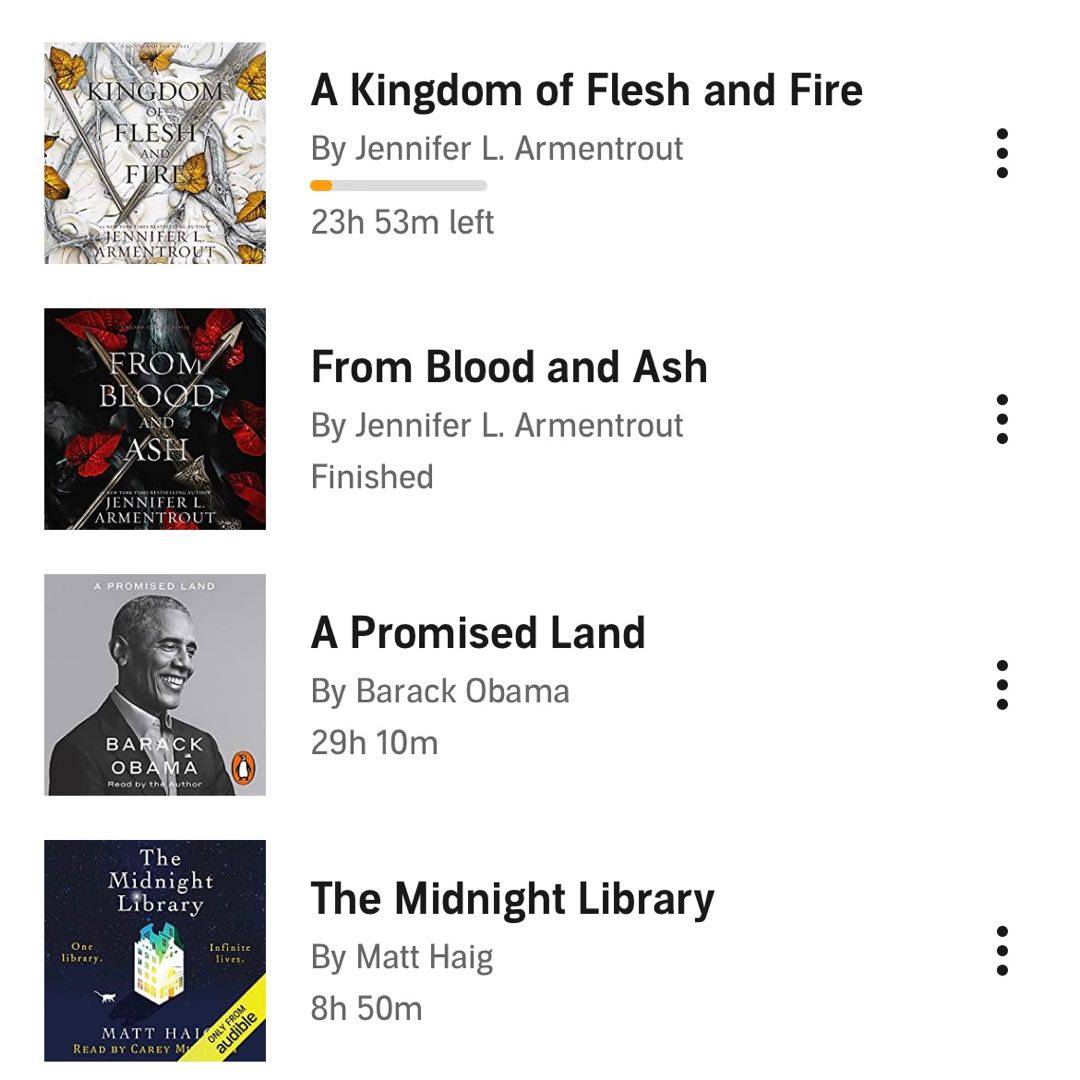Show more options for A Promised Land

point(1002,685)
